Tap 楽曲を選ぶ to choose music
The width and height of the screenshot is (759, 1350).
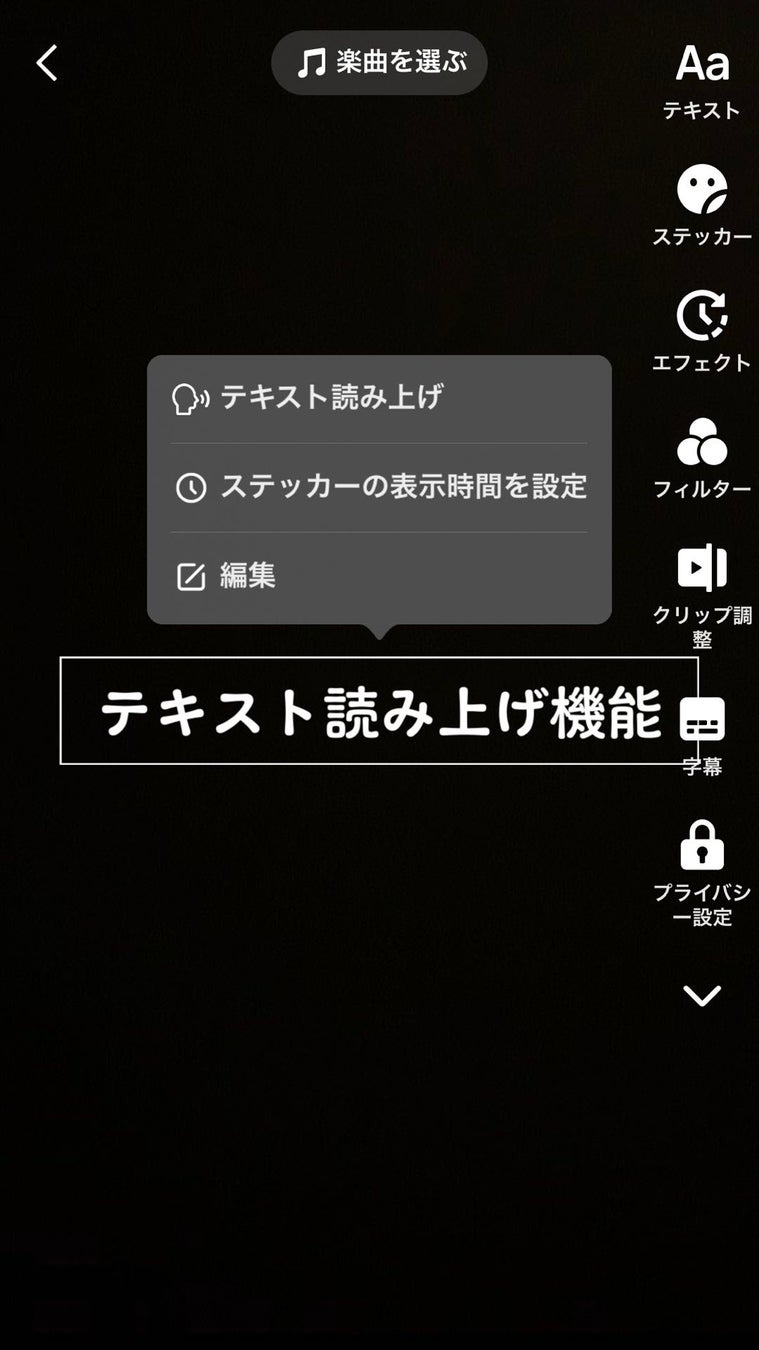380,63
